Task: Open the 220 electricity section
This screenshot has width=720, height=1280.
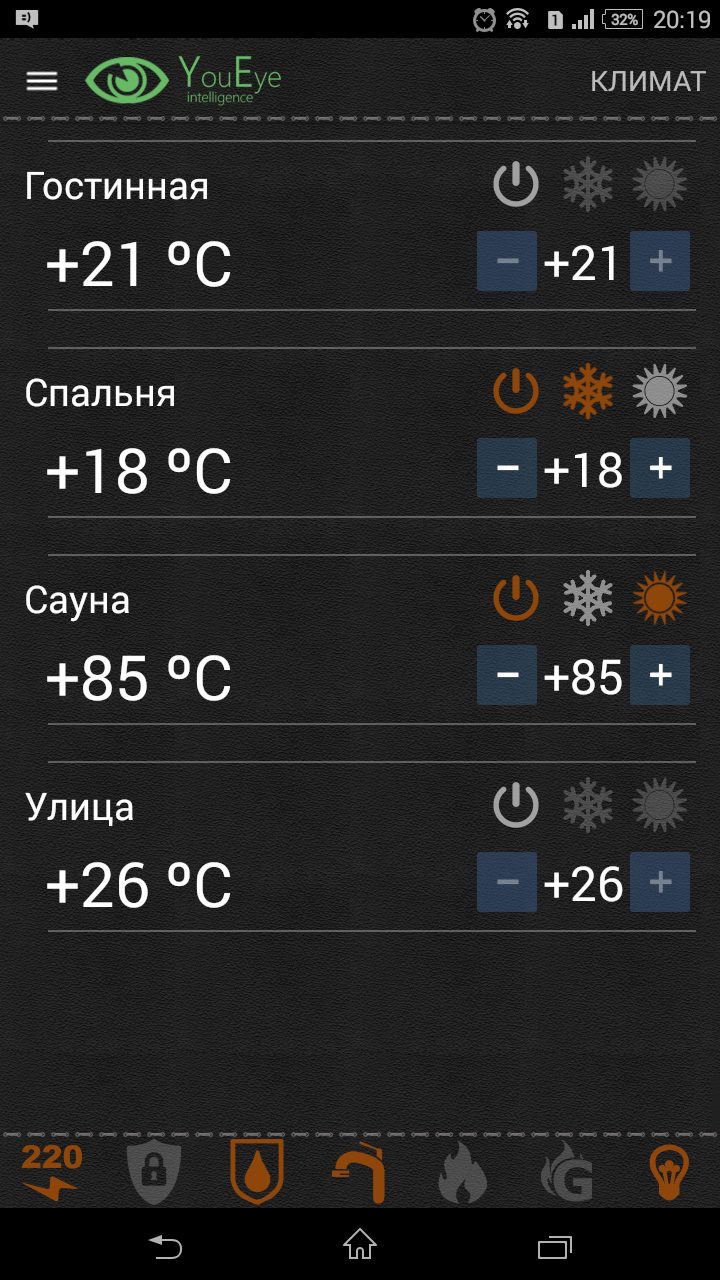Action: (x=52, y=1171)
